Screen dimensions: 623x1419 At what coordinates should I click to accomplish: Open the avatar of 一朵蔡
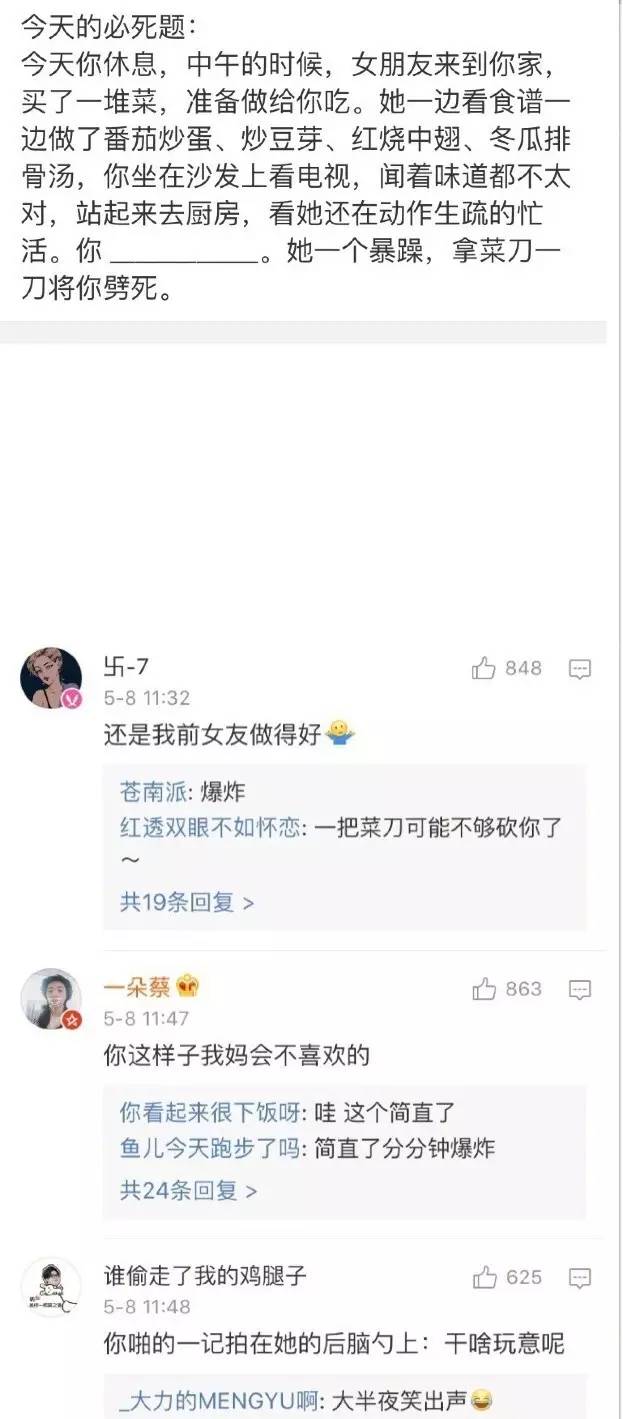tap(50, 999)
